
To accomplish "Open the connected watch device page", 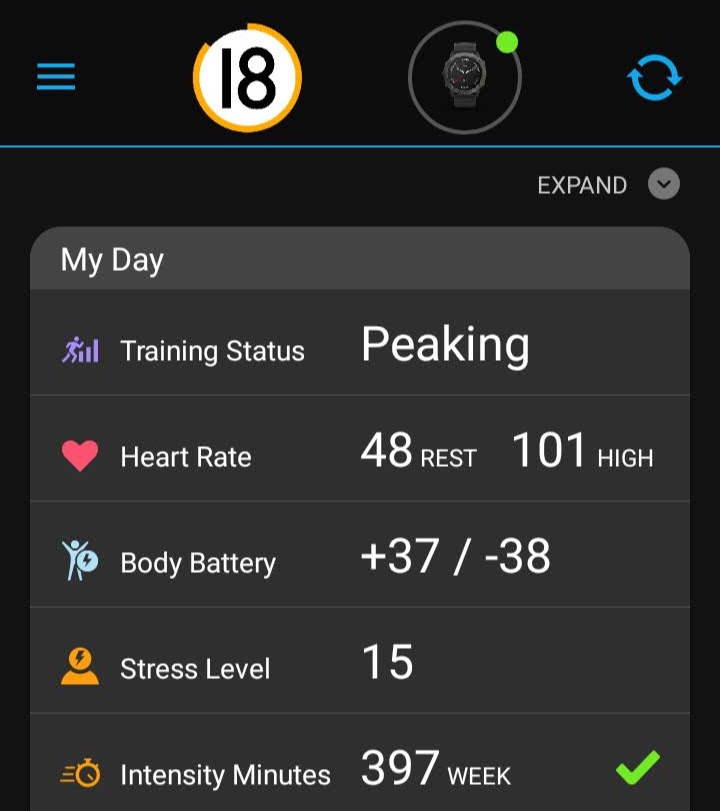I will [x=464, y=77].
